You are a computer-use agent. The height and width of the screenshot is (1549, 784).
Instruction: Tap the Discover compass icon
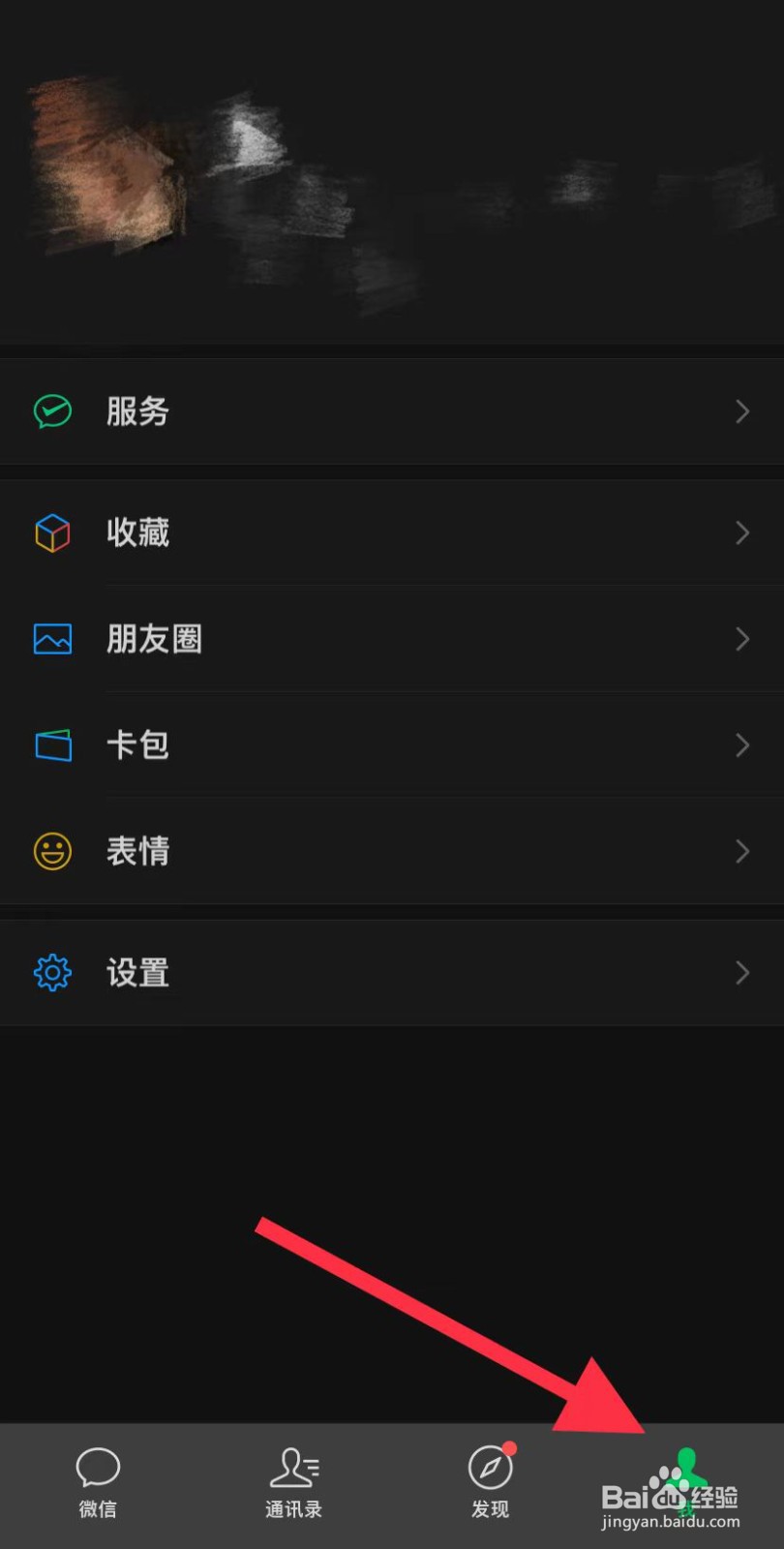pyautogui.click(x=489, y=1467)
